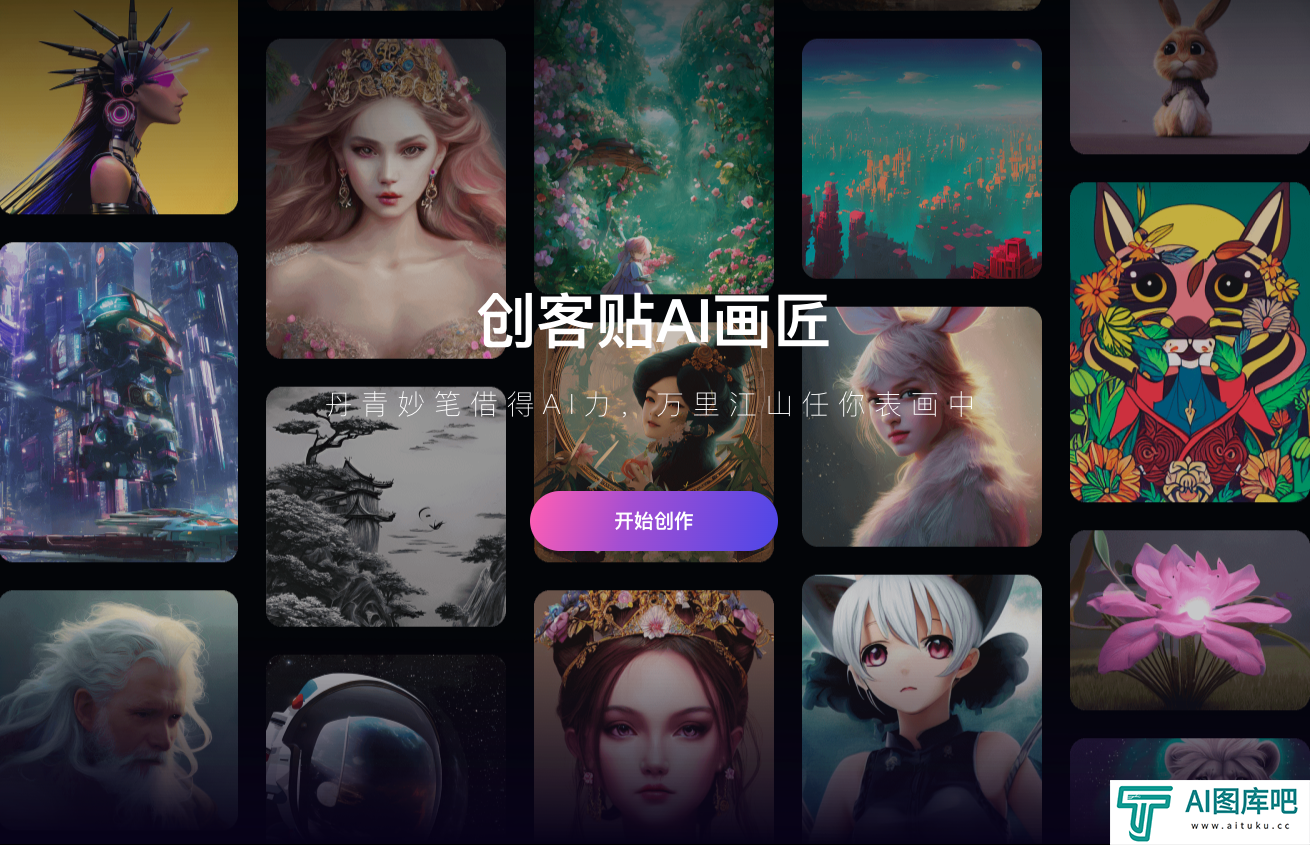Tap the 开始创作 button
This screenshot has width=1310, height=845.
653,521
